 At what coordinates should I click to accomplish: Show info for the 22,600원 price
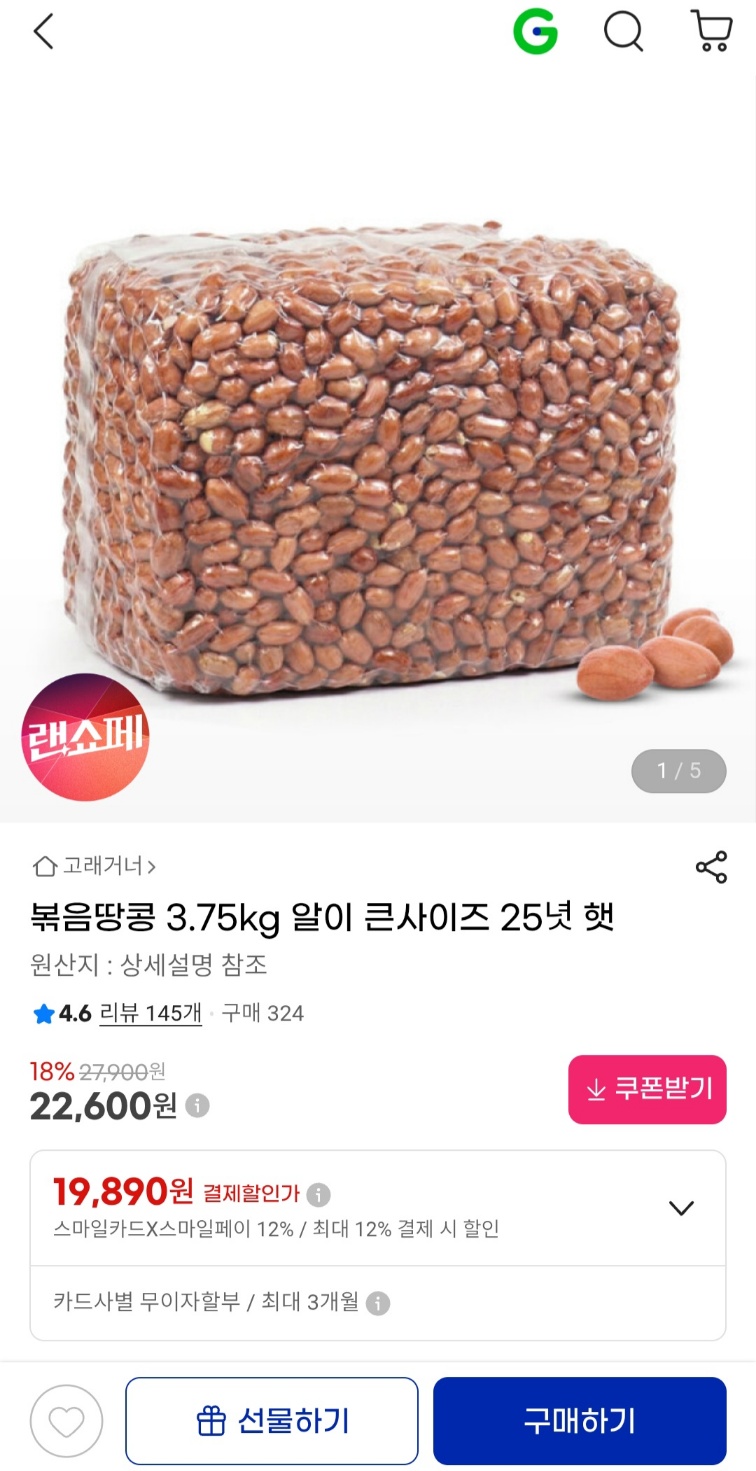click(x=198, y=1106)
